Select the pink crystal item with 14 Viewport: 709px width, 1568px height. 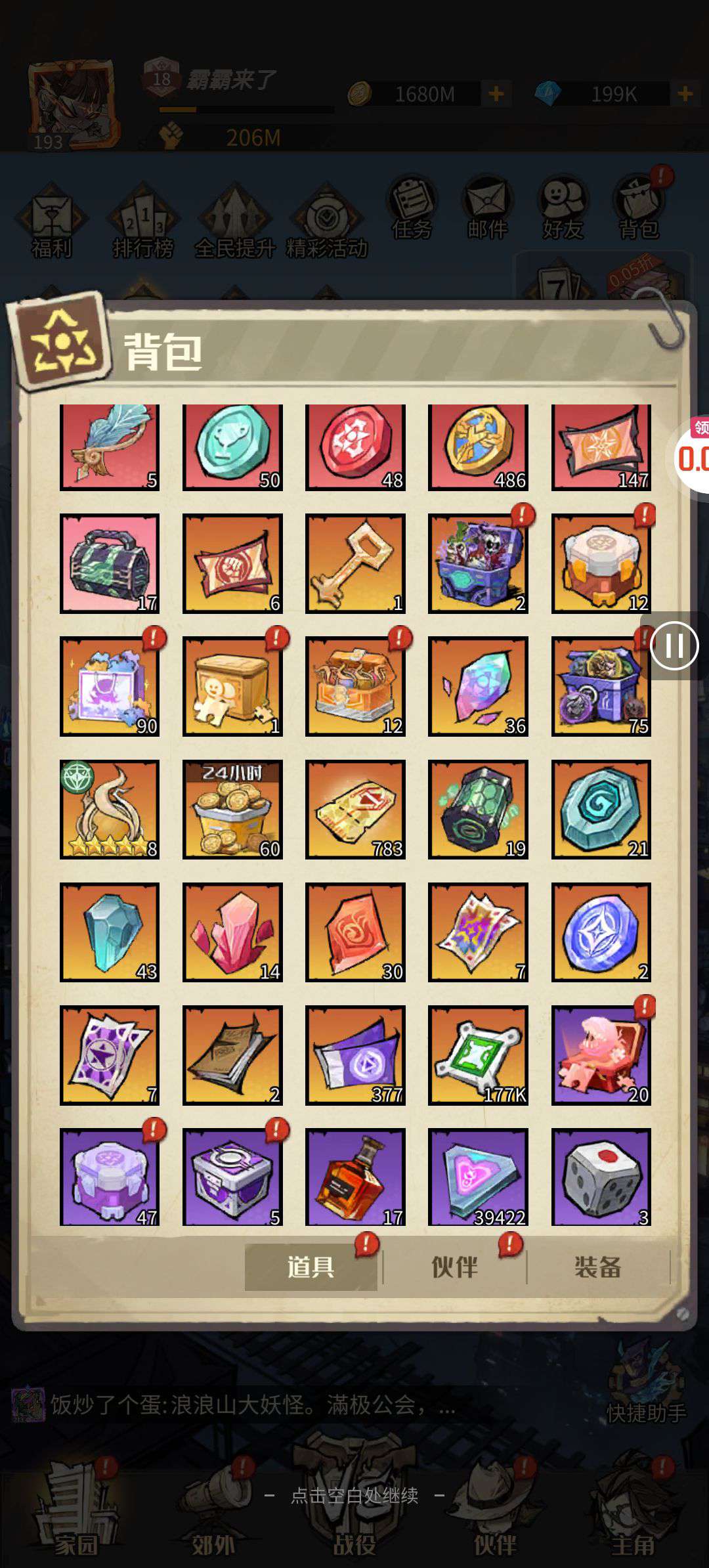point(232,932)
